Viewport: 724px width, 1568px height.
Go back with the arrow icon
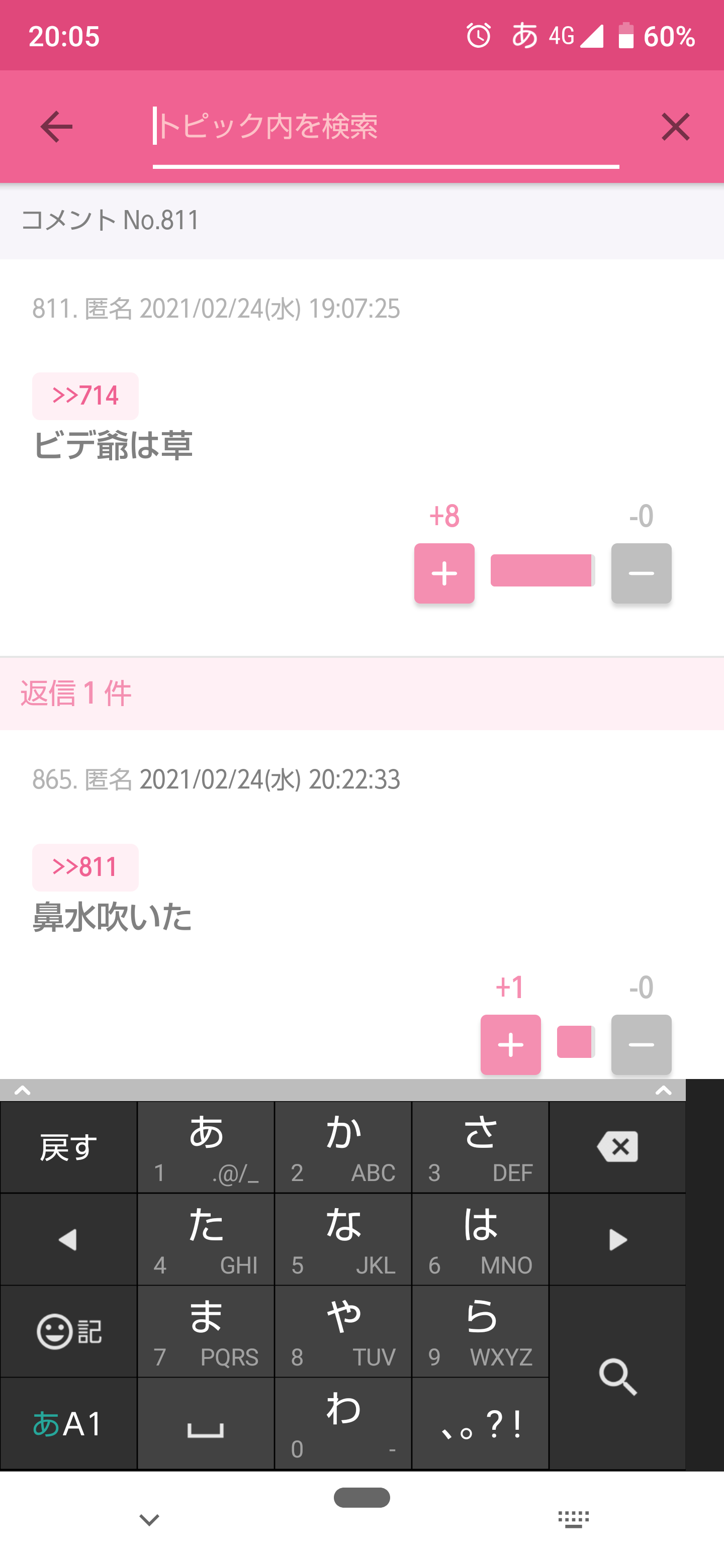coord(56,127)
